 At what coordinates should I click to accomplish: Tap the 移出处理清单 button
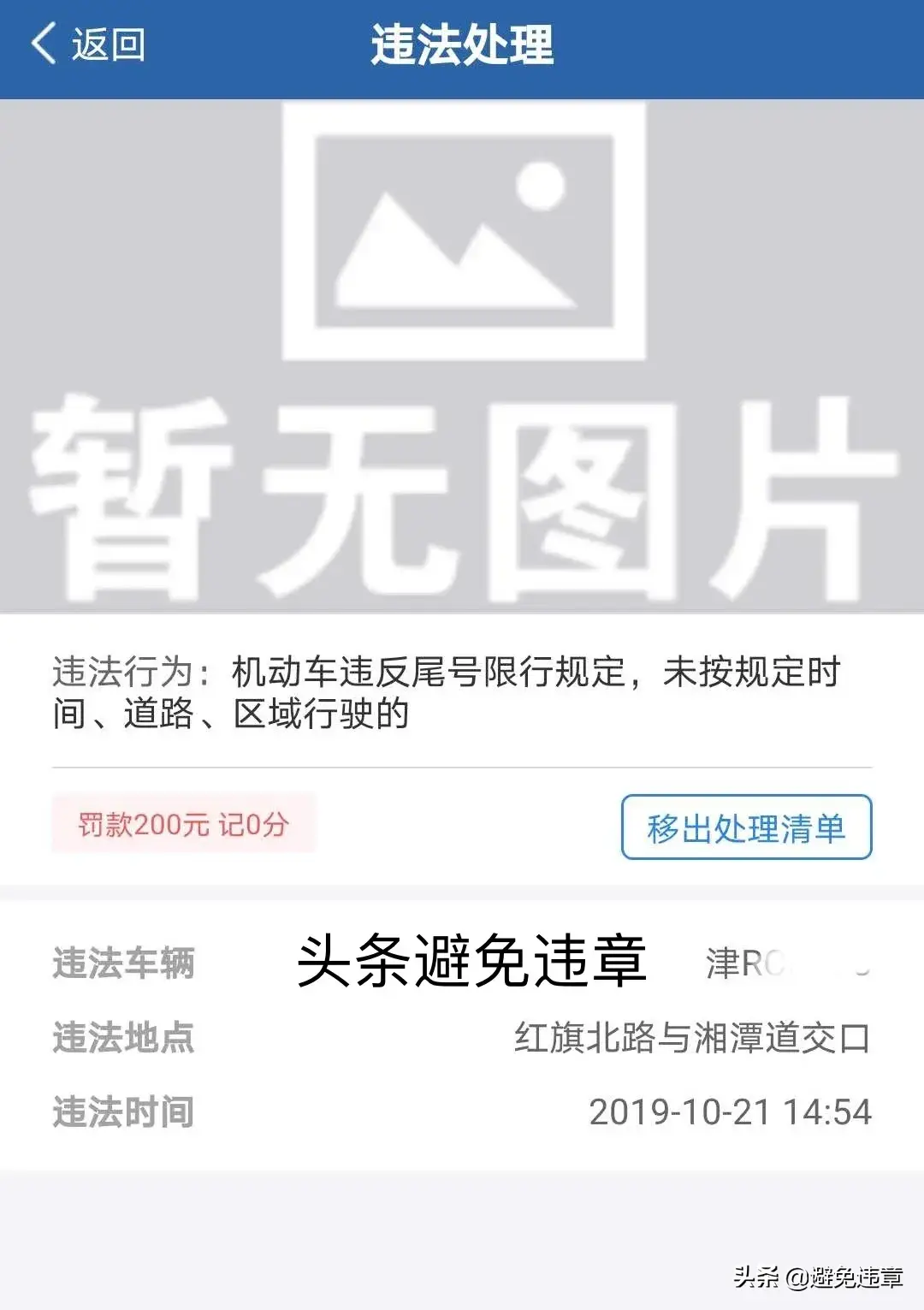(x=746, y=827)
